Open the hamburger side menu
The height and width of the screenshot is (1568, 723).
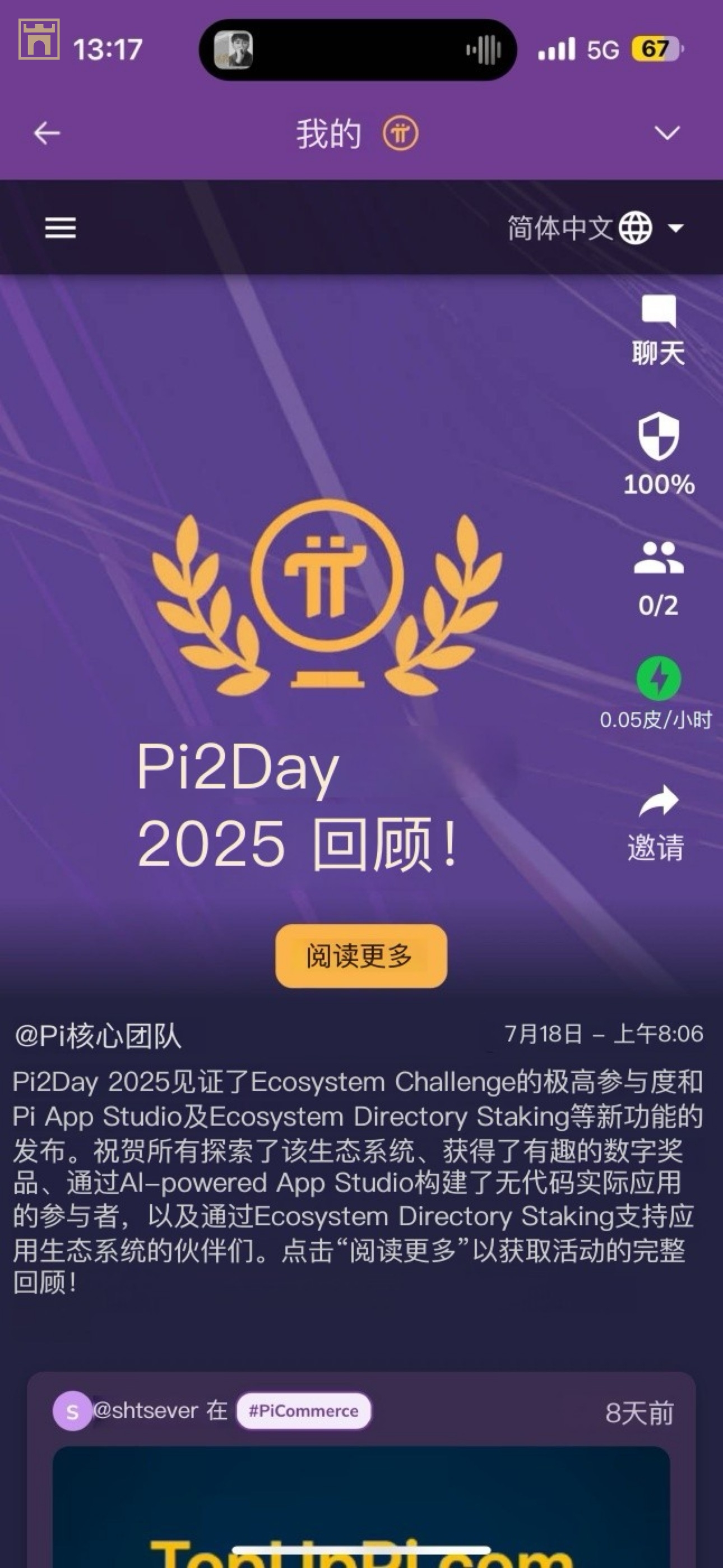61,228
